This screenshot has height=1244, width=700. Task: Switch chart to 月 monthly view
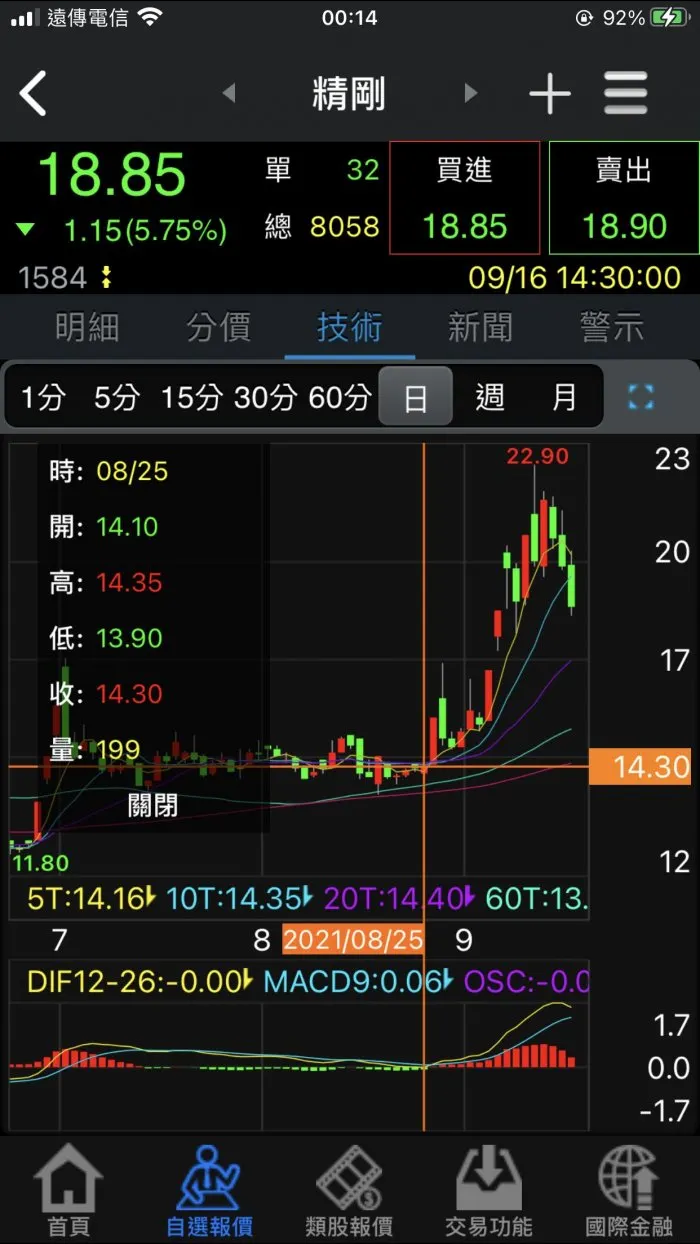(x=565, y=397)
